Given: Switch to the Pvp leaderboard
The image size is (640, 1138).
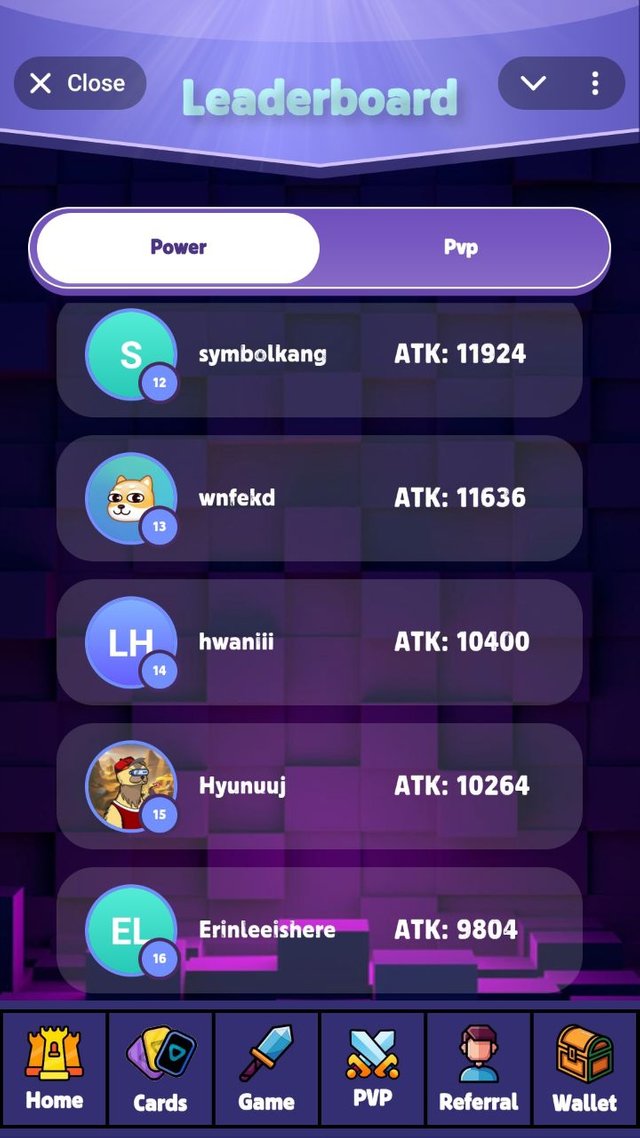Looking at the screenshot, I should point(461,247).
